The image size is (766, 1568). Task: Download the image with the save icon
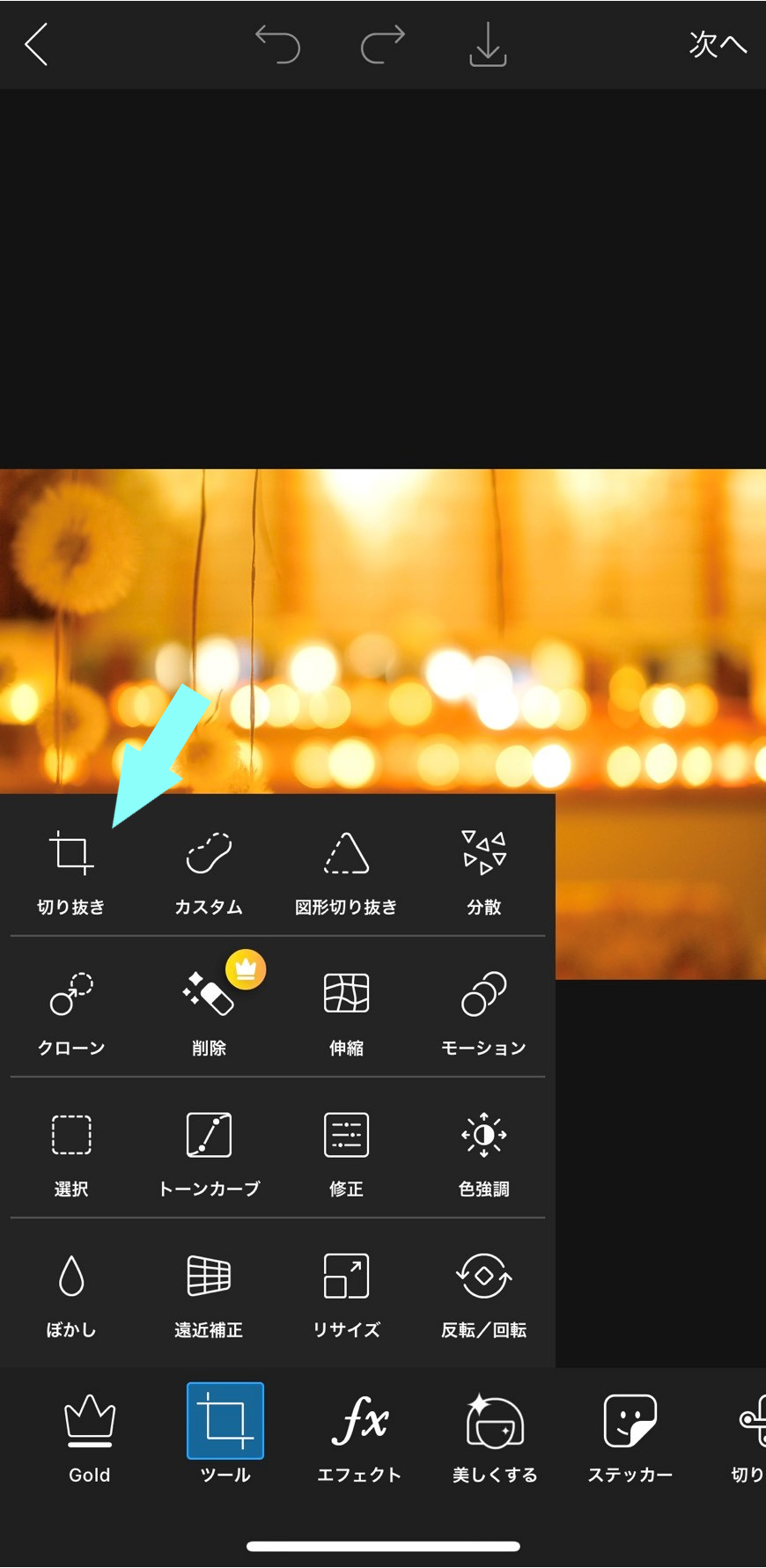click(488, 44)
